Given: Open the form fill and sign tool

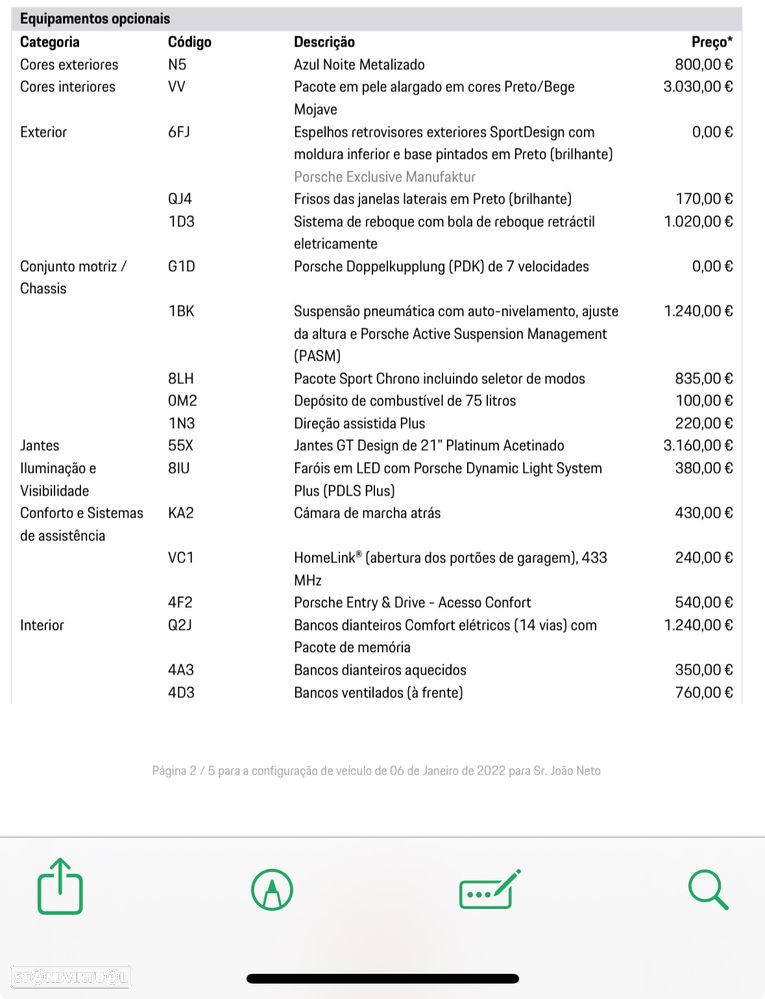Looking at the screenshot, I should [x=489, y=888].
